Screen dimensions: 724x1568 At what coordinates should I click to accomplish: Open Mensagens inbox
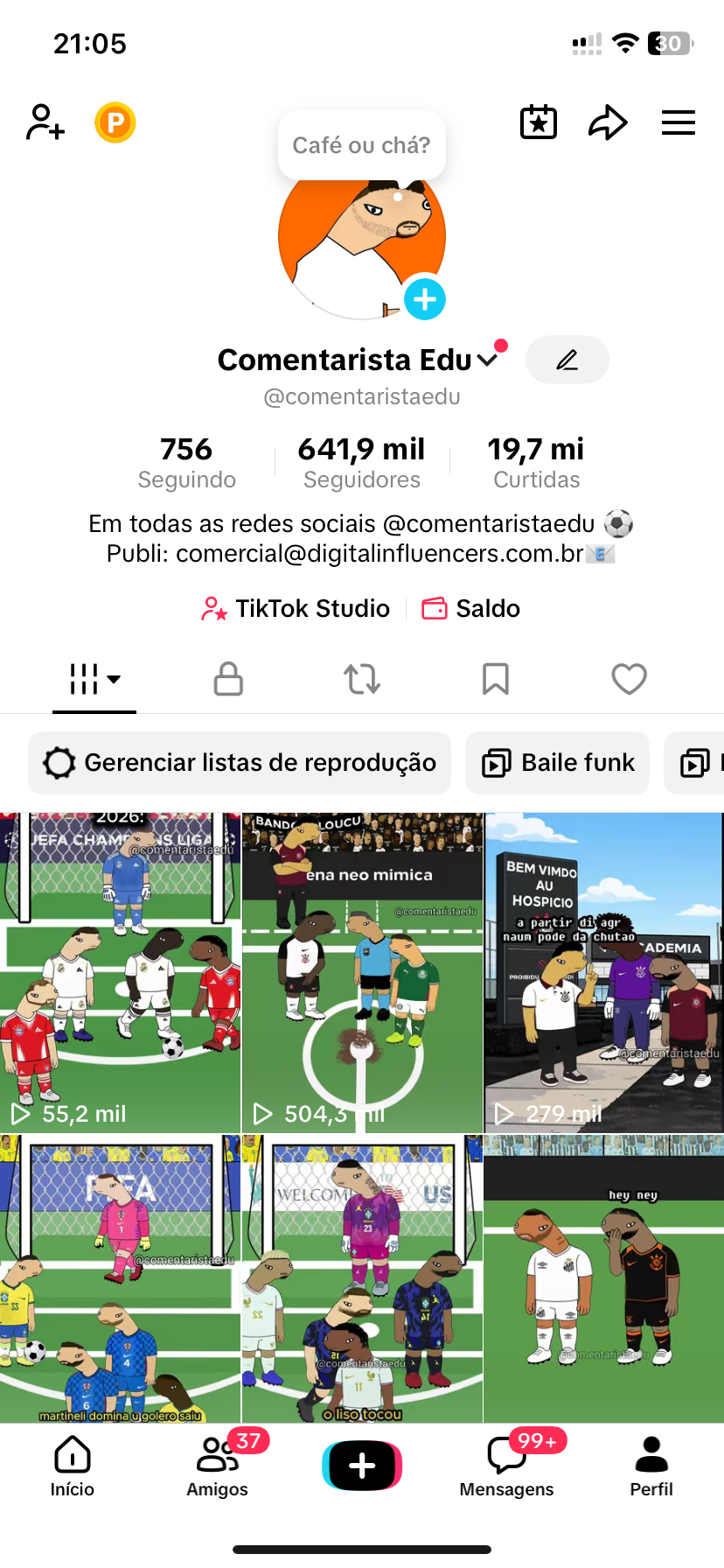(507, 1466)
